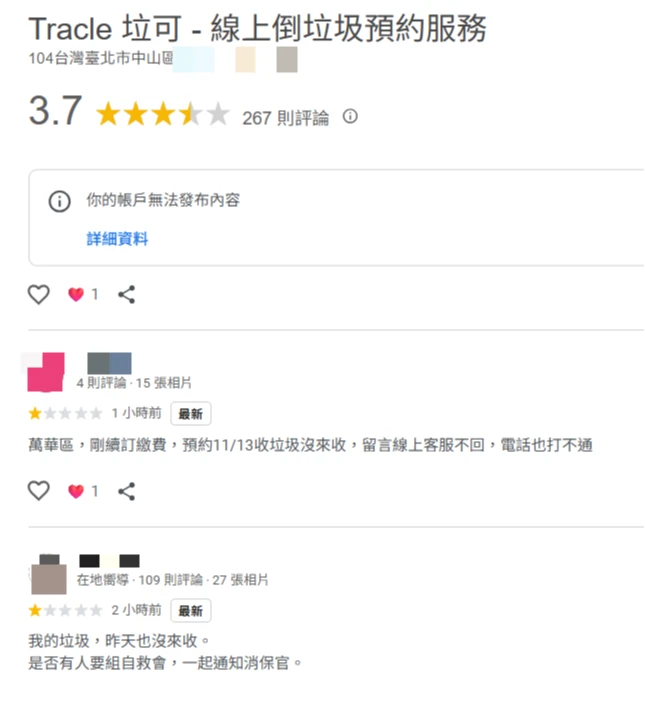Tap the info icon beside 267 則評論

(350, 117)
